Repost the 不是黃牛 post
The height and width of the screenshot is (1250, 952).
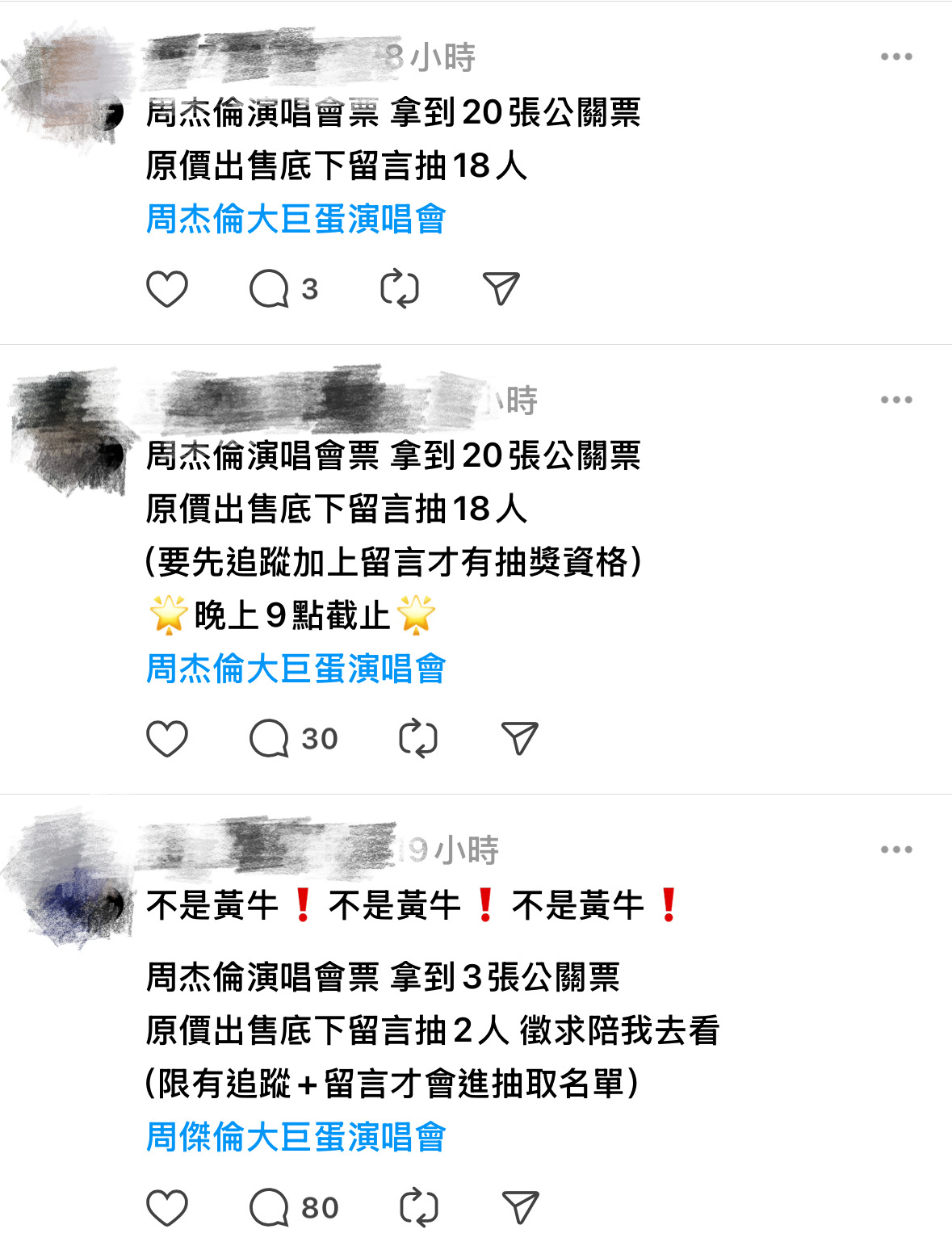point(419,1208)
